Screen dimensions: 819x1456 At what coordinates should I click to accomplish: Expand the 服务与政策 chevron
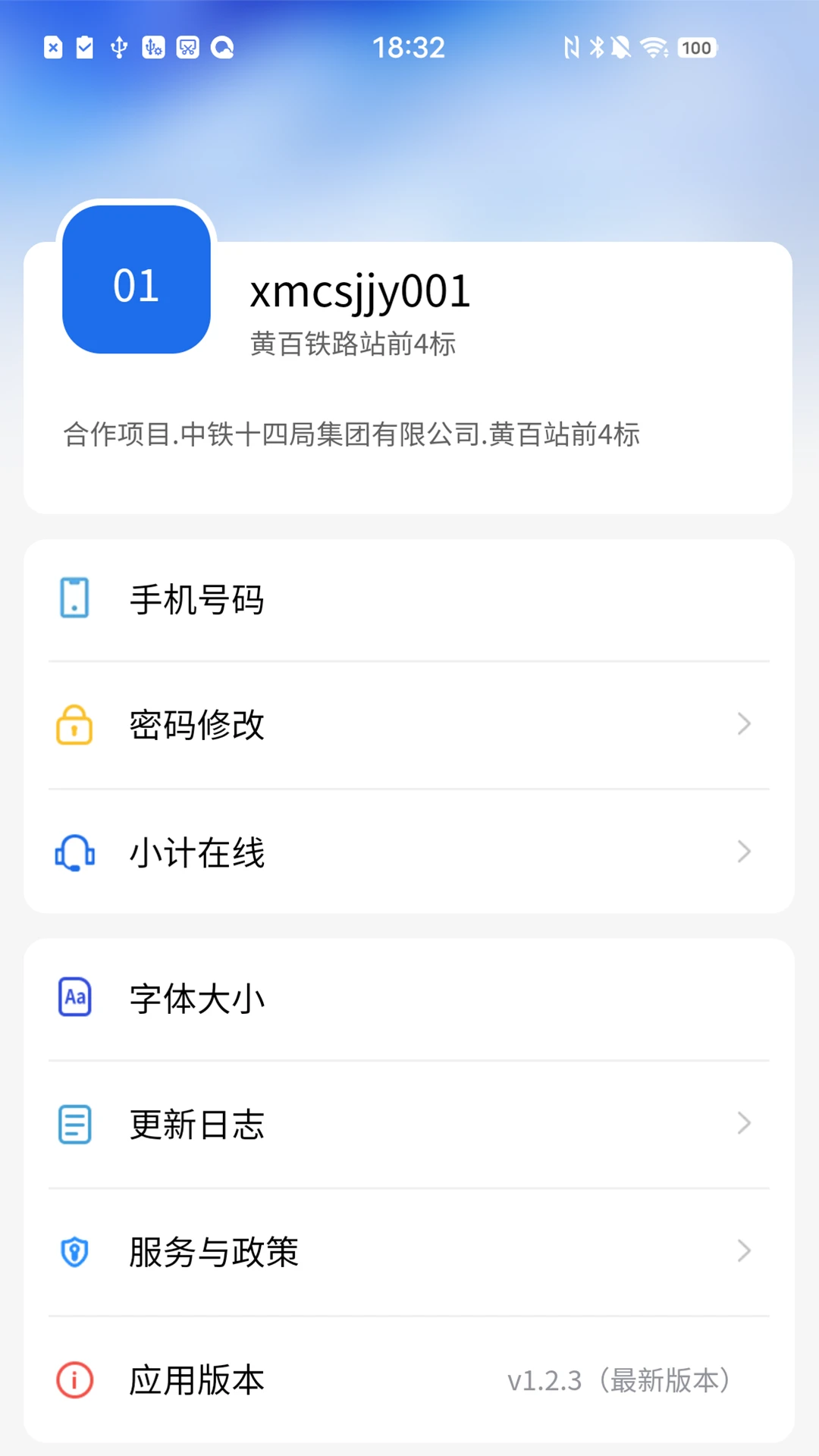point(743,1252)
